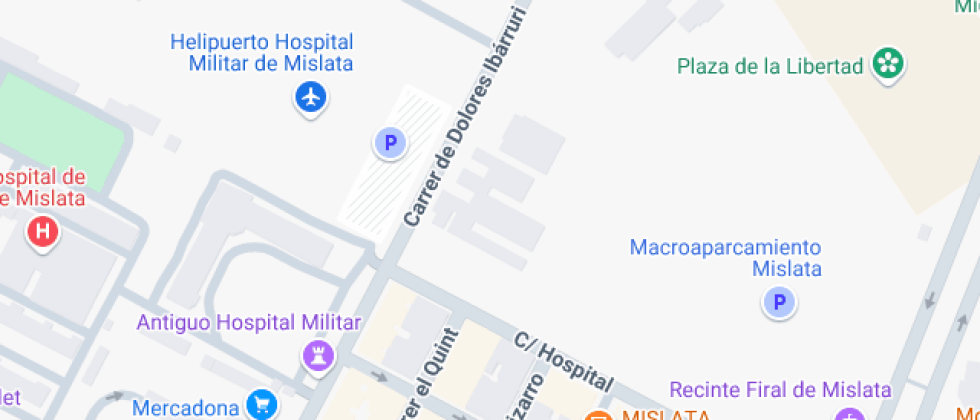Tap the Antiguo Hospital Militar landmark pin
980x420 pixels.
click(319, 354)
